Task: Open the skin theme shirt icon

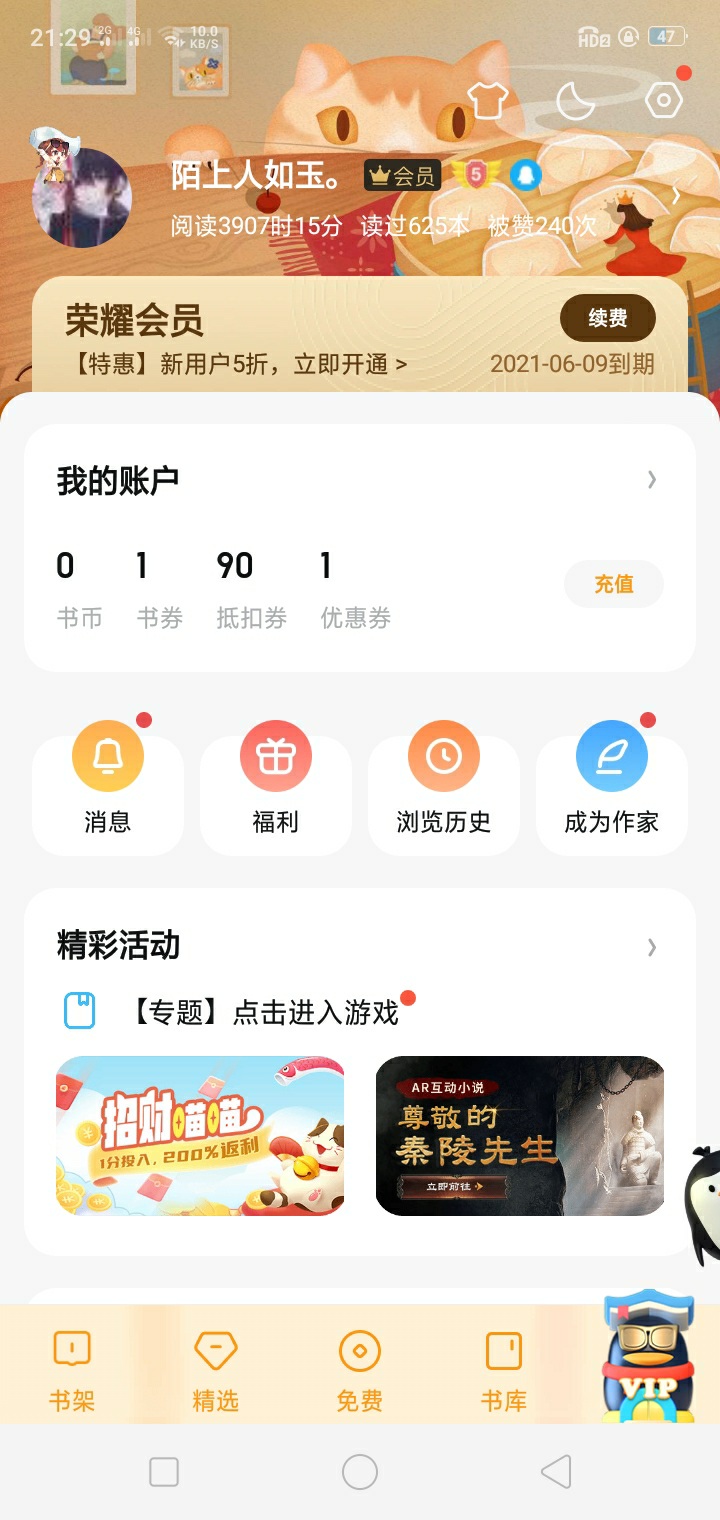Action: coord(487,100)
